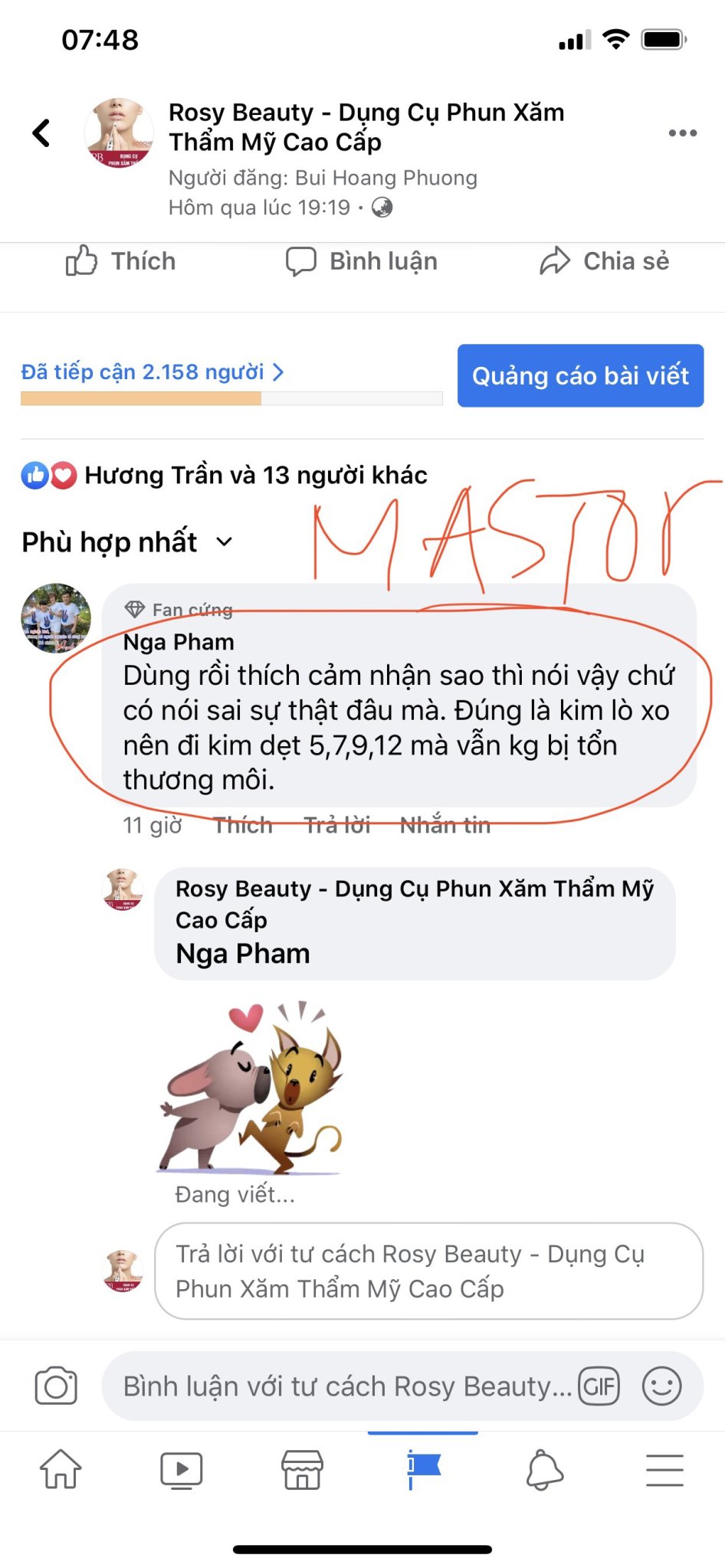
Task: Switch to the Home tab
Action: pos(61,1469)
